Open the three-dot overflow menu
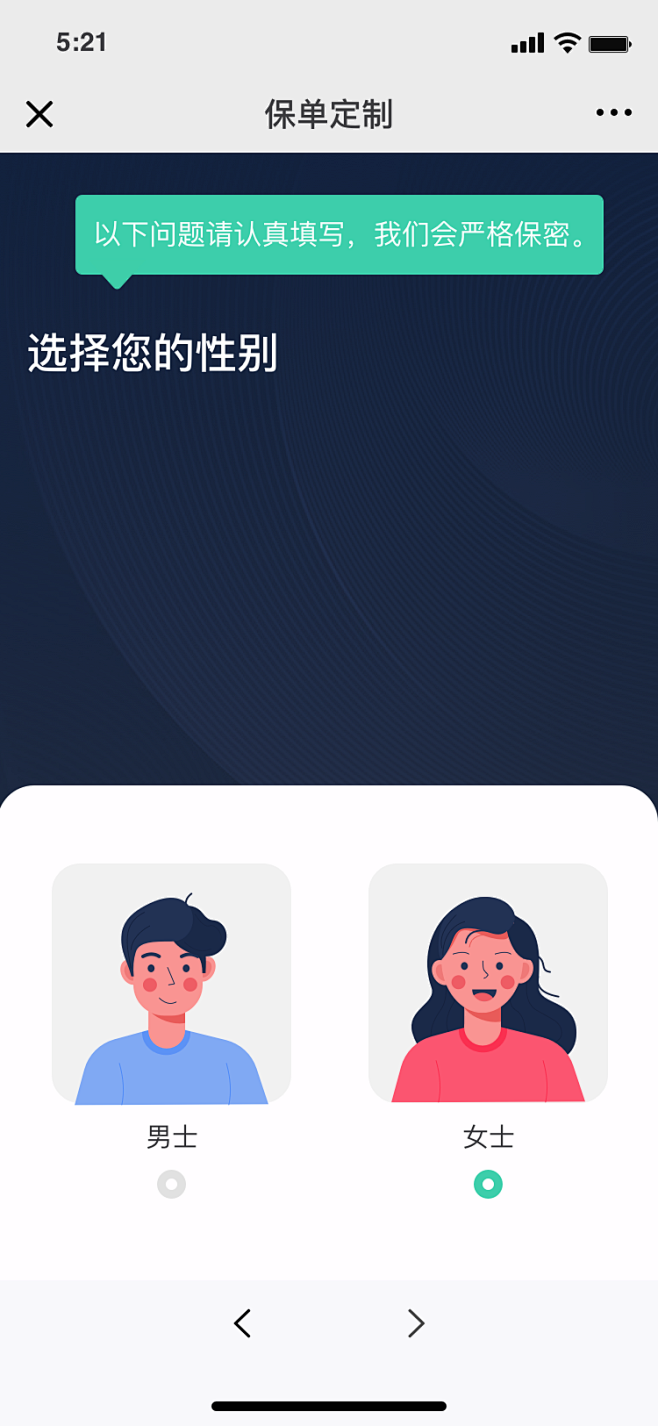658x1426 pixels. click(614, 113)
